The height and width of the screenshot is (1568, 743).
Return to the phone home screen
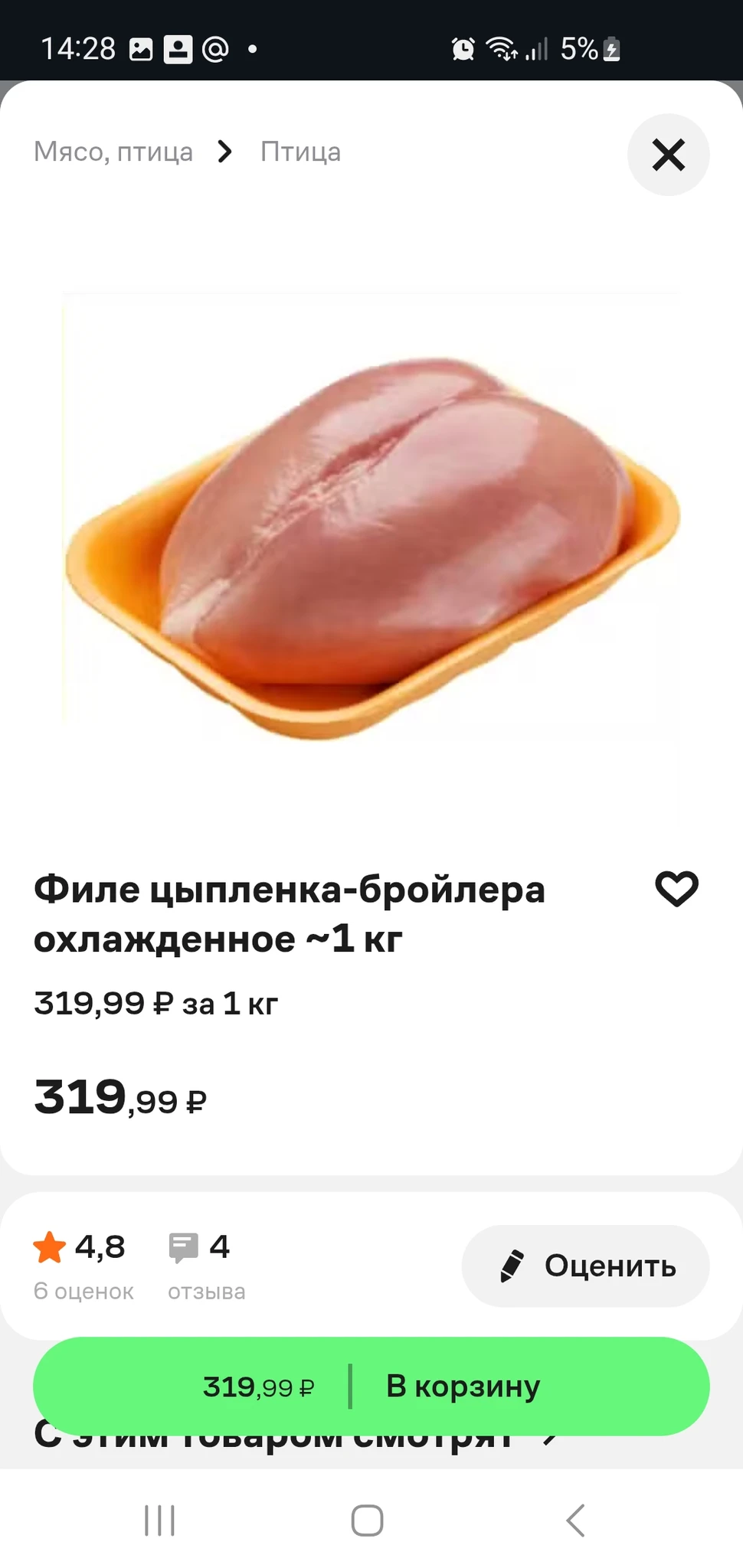pos(367,1520)
